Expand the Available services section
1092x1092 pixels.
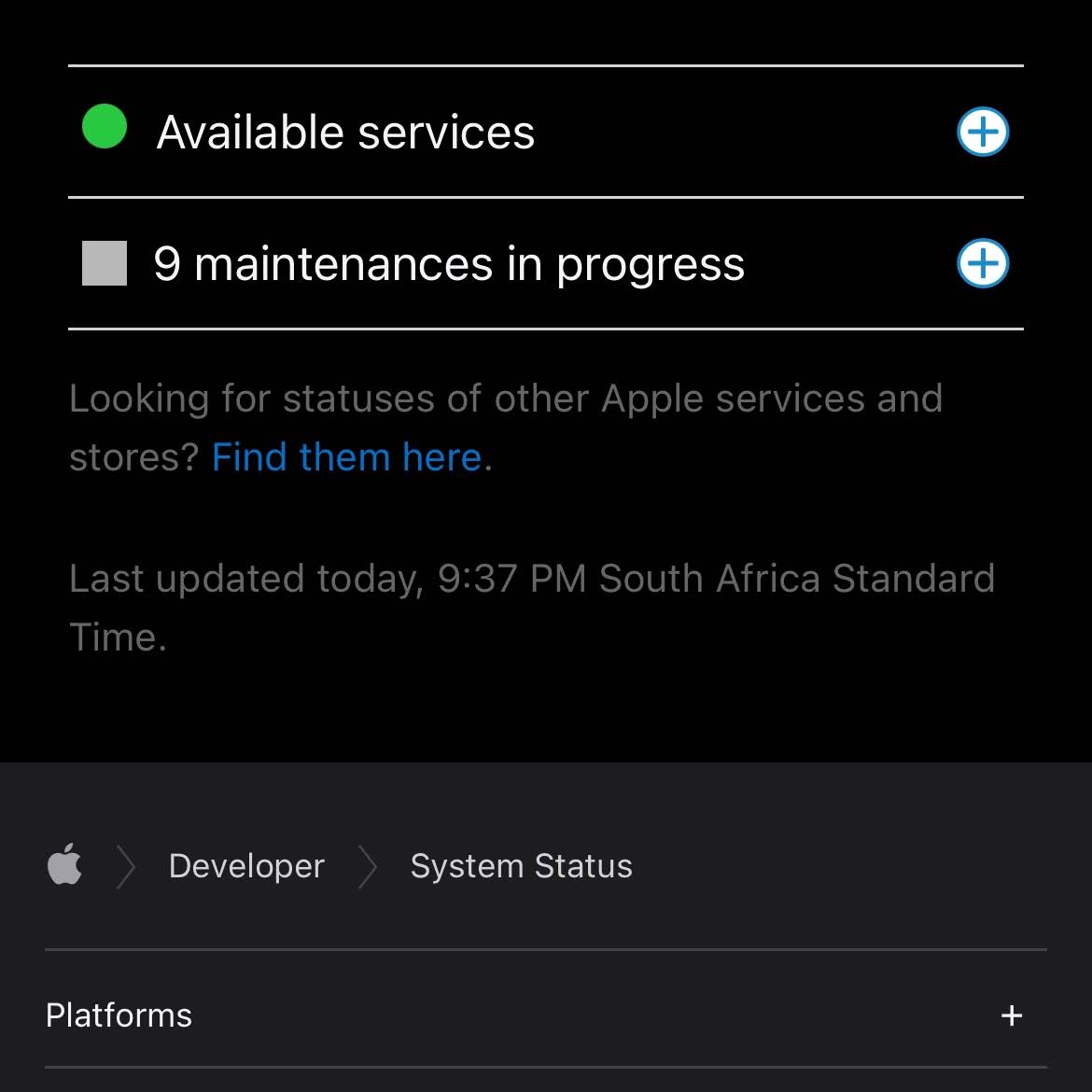(983, 132)
